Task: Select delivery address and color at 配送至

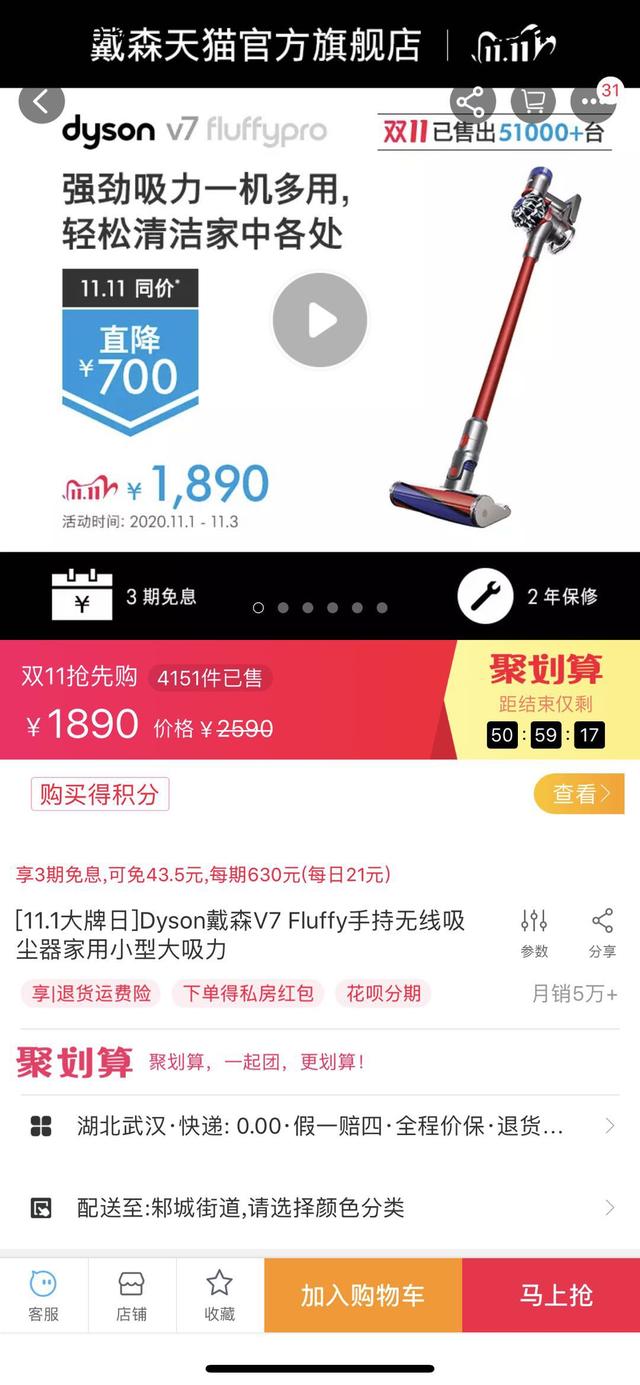Action: pos(320,1207)
